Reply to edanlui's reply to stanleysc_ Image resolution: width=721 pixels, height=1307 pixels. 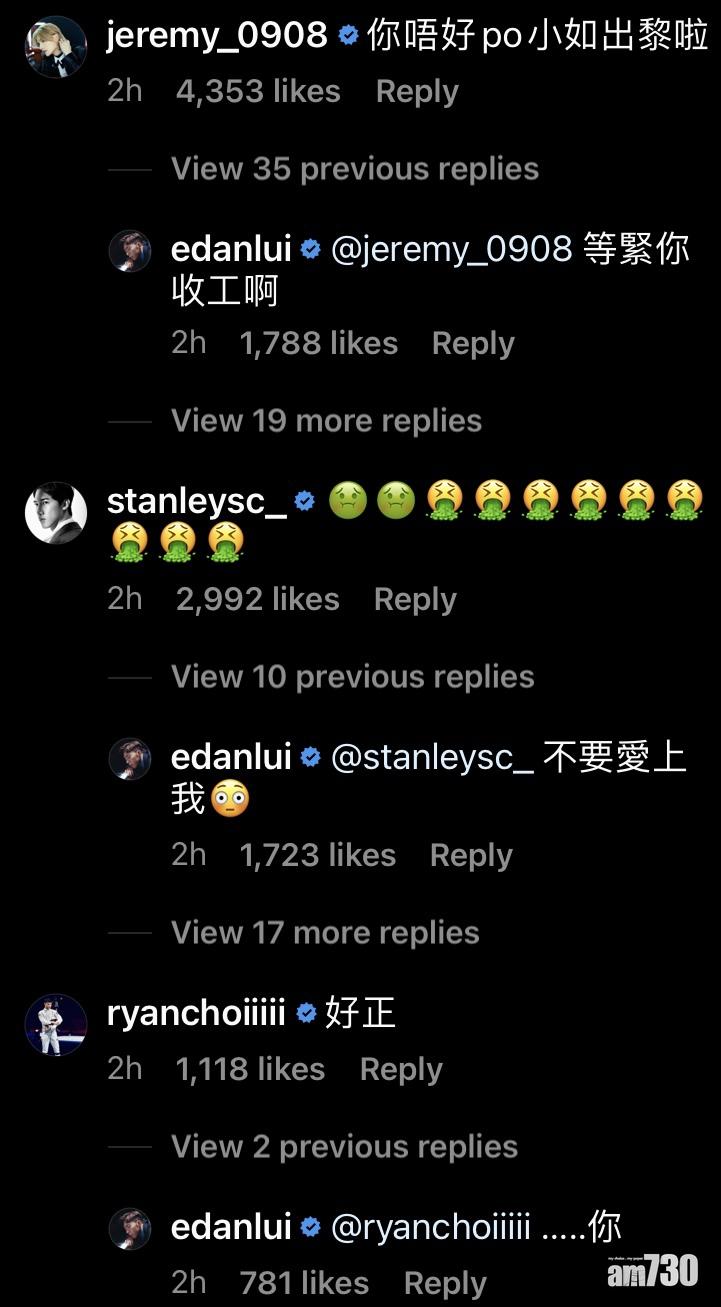[470, 856]
